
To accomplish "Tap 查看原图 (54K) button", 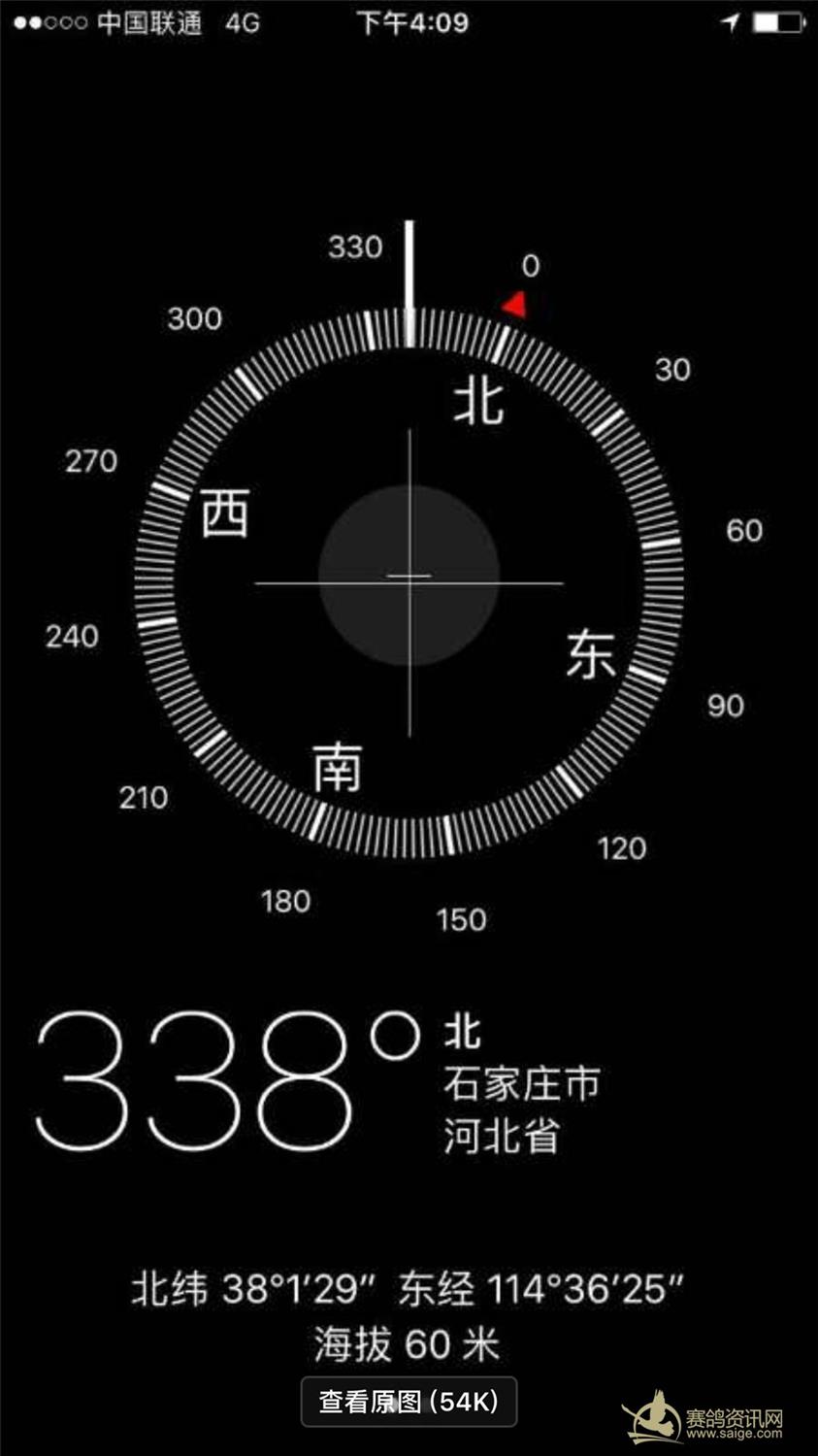I will click(409, 1402).
